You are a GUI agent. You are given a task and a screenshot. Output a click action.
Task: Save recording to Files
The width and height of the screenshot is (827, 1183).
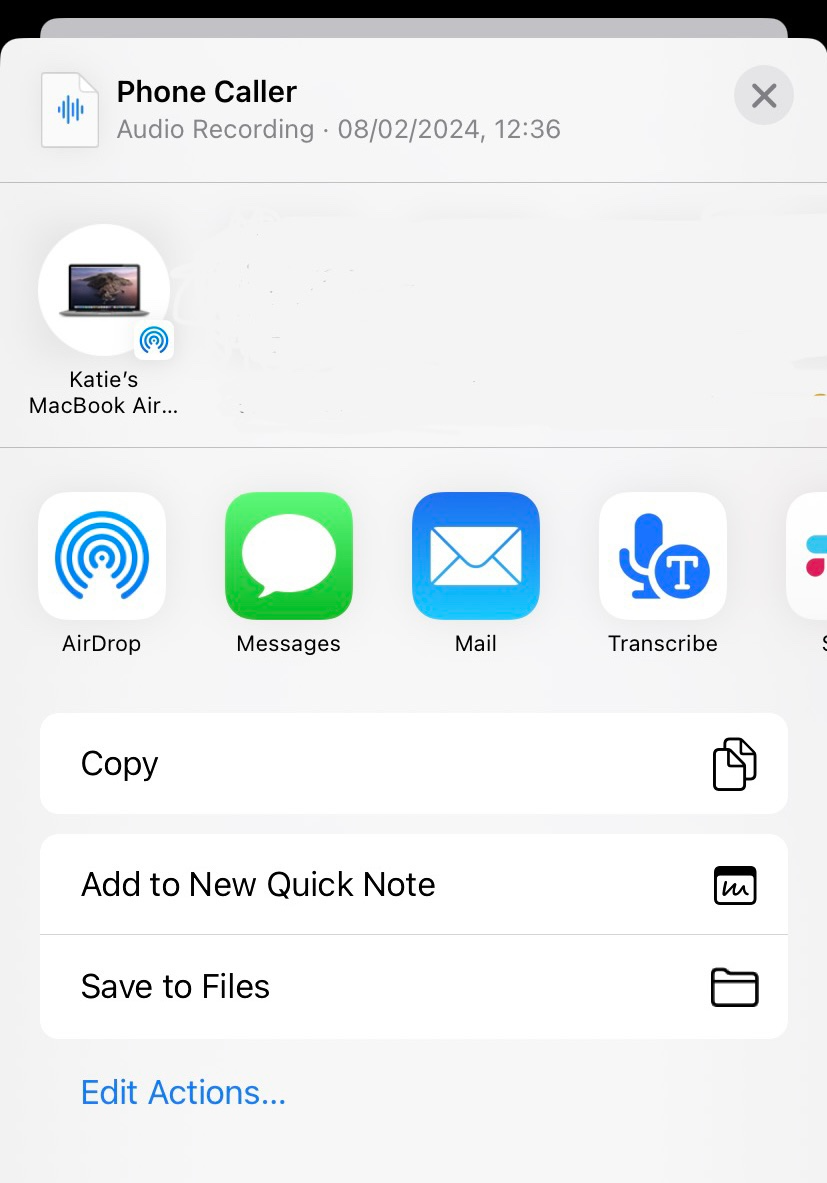(x=414, y=987)
